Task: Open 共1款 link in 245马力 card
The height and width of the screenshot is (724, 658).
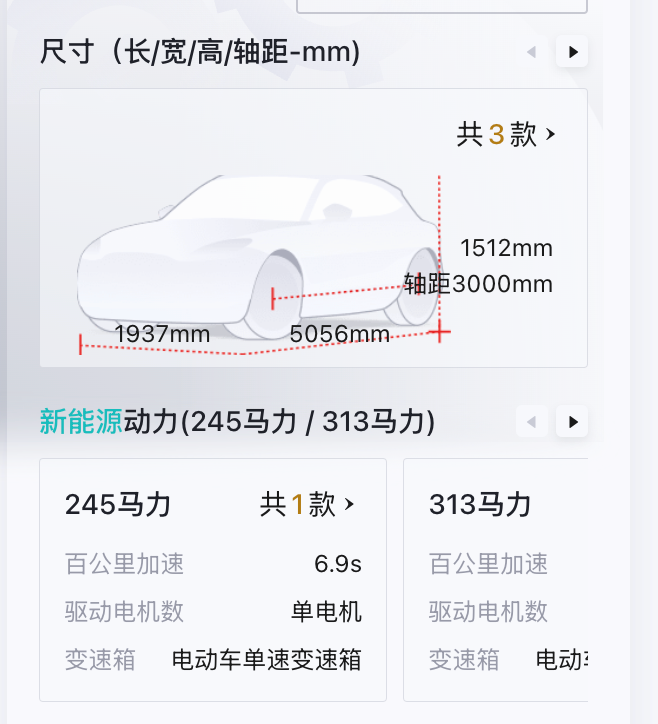Action: pos(307,504)
